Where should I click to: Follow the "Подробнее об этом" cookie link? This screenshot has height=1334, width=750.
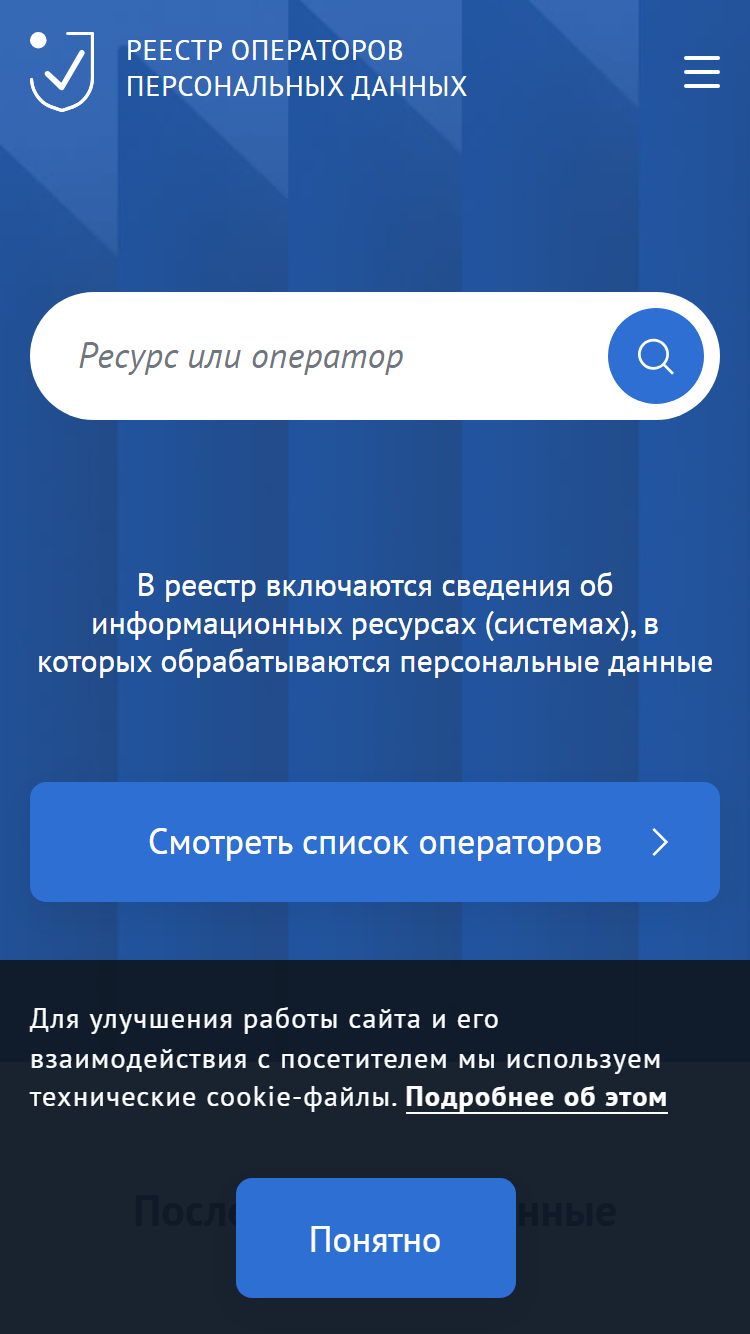pos(537,1098)
